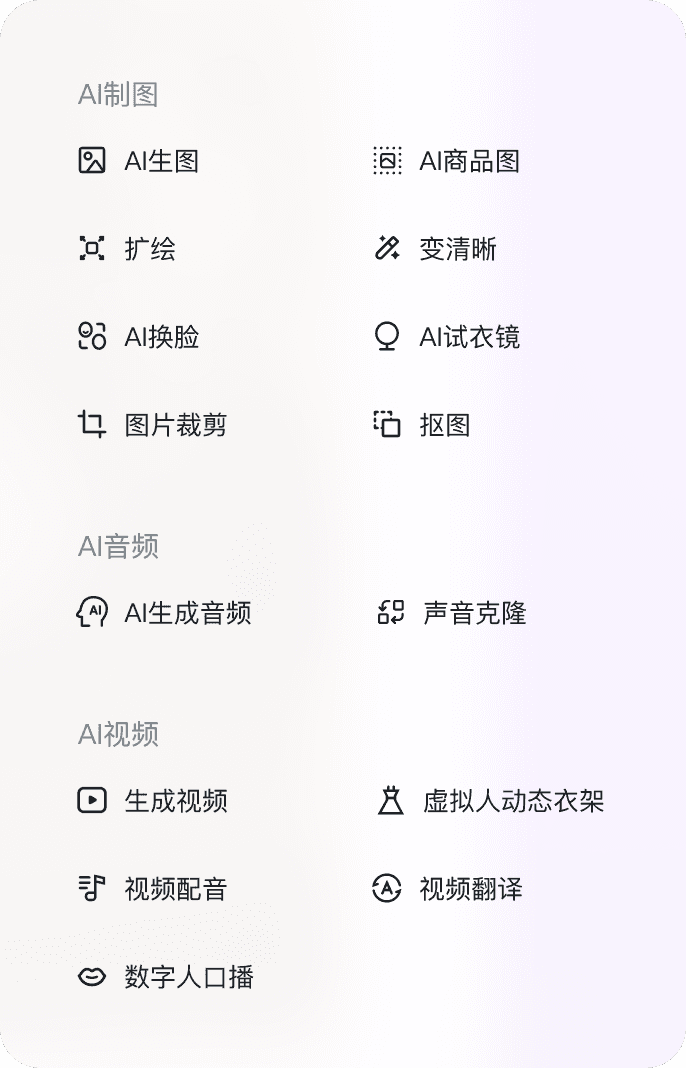Open 虚拟人动态衣架 feature
Screen dimensions: 686x1068
[490, 800]
